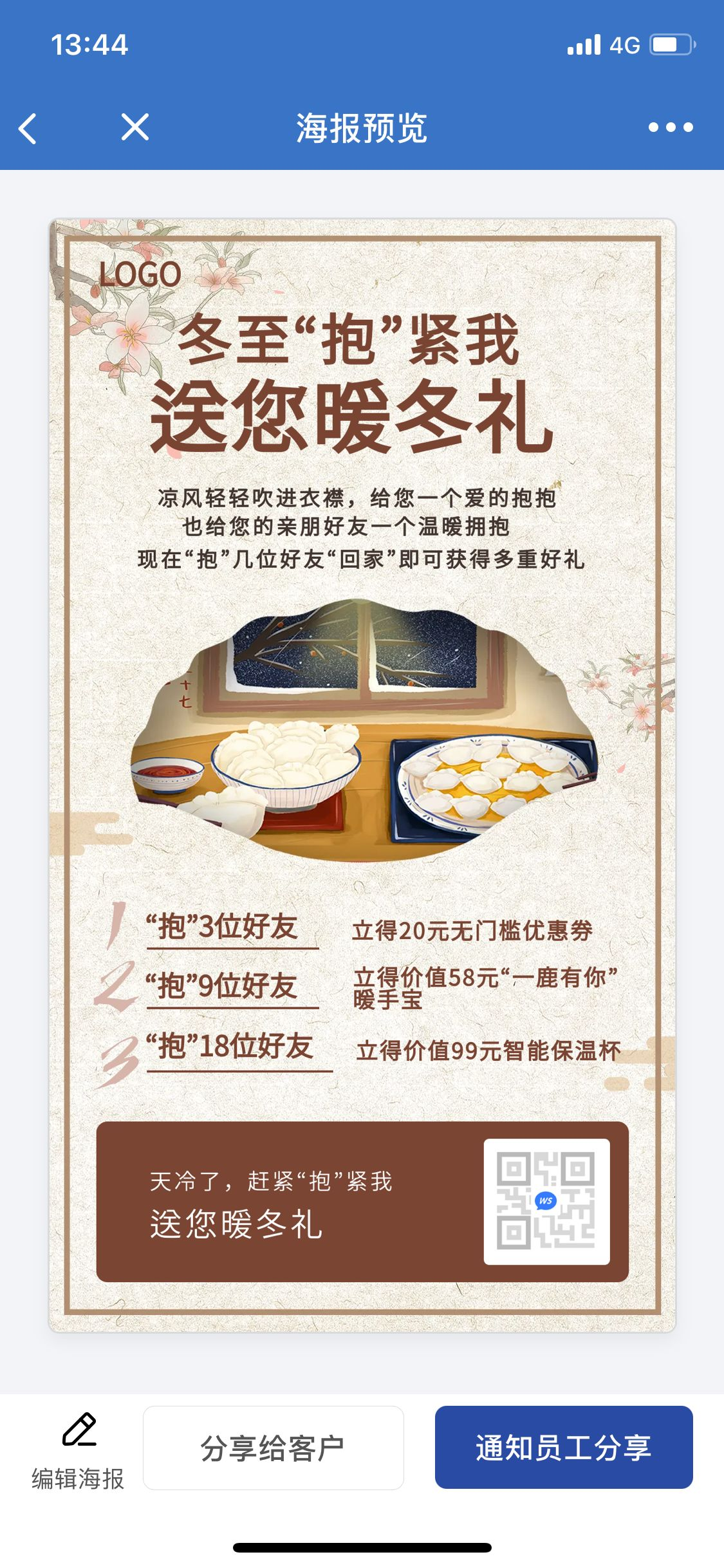Tap the 分享给客户 button

(274, 1448)
